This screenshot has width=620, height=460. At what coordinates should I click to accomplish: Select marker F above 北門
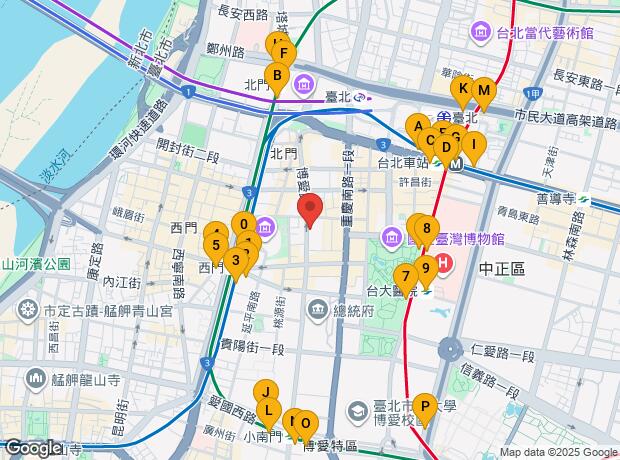coord(284,54)
